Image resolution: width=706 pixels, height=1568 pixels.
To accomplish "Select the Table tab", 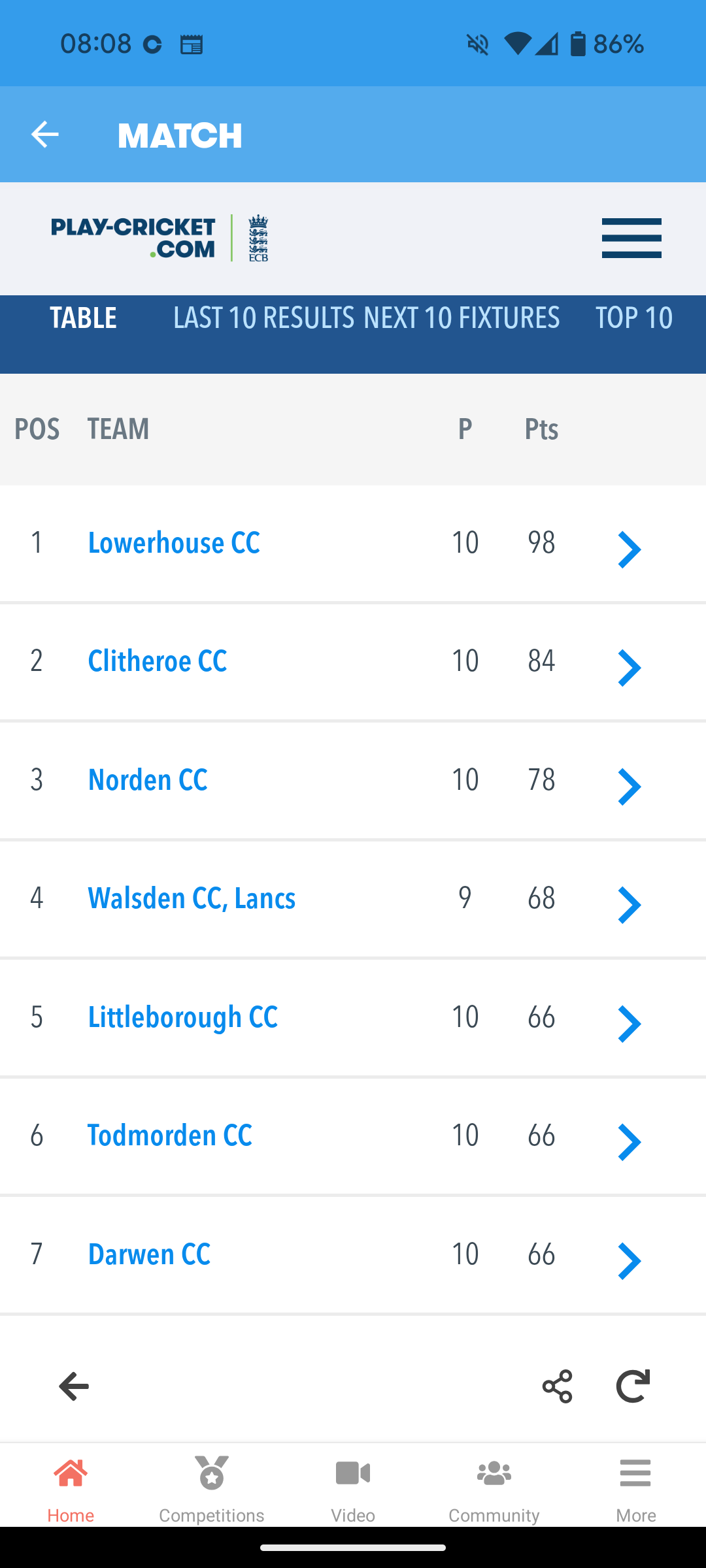I will coord(83,318).
